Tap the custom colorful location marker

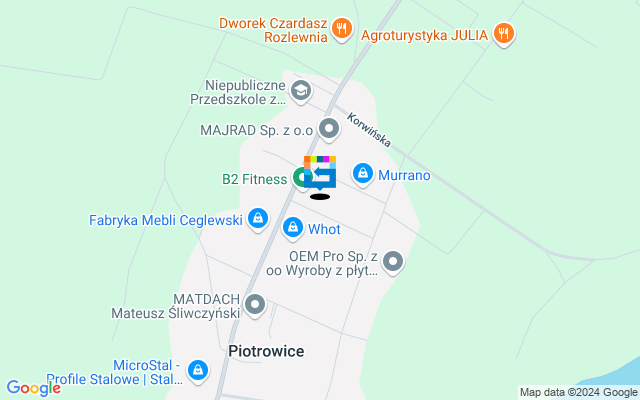click(320, 173)
